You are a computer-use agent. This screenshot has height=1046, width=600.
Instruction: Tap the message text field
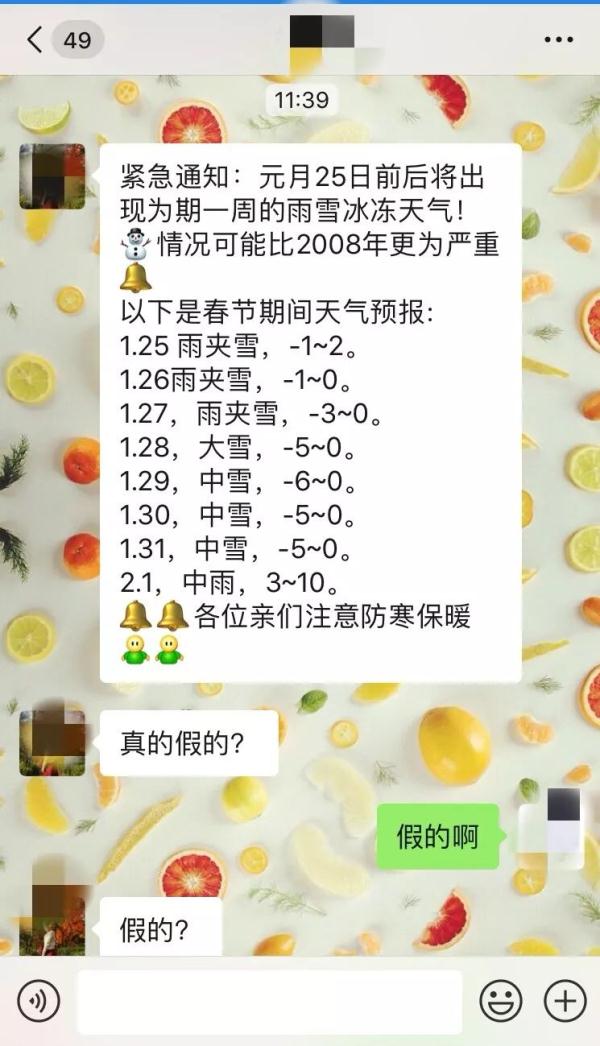point(270,1001)
